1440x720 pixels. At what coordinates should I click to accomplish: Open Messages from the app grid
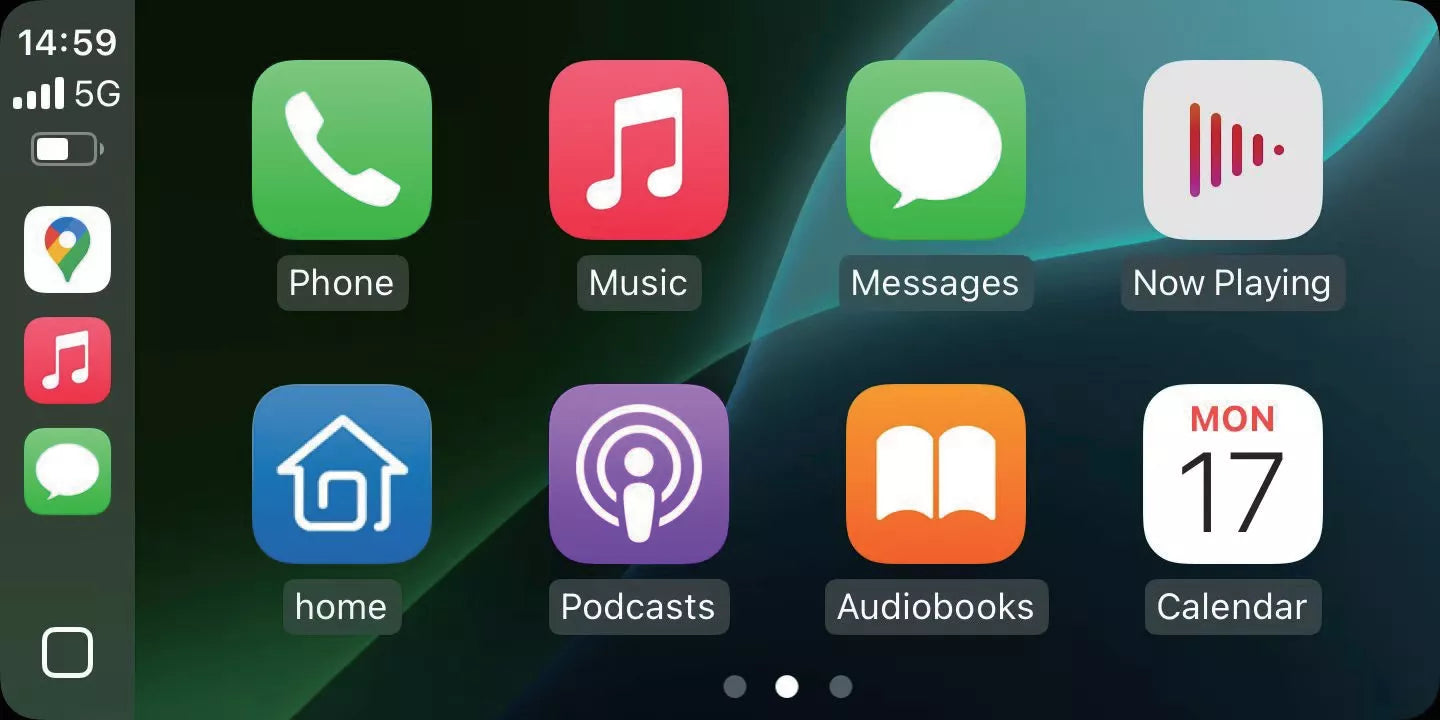(x=935, y=150)
